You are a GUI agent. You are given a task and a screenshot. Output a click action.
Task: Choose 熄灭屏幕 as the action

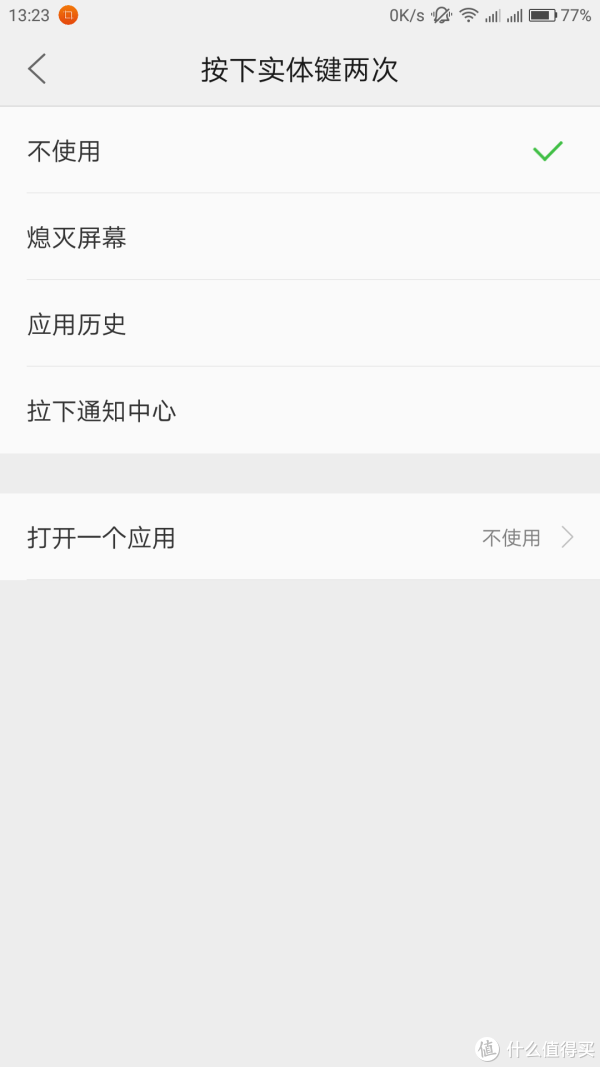tap(300, 237)
